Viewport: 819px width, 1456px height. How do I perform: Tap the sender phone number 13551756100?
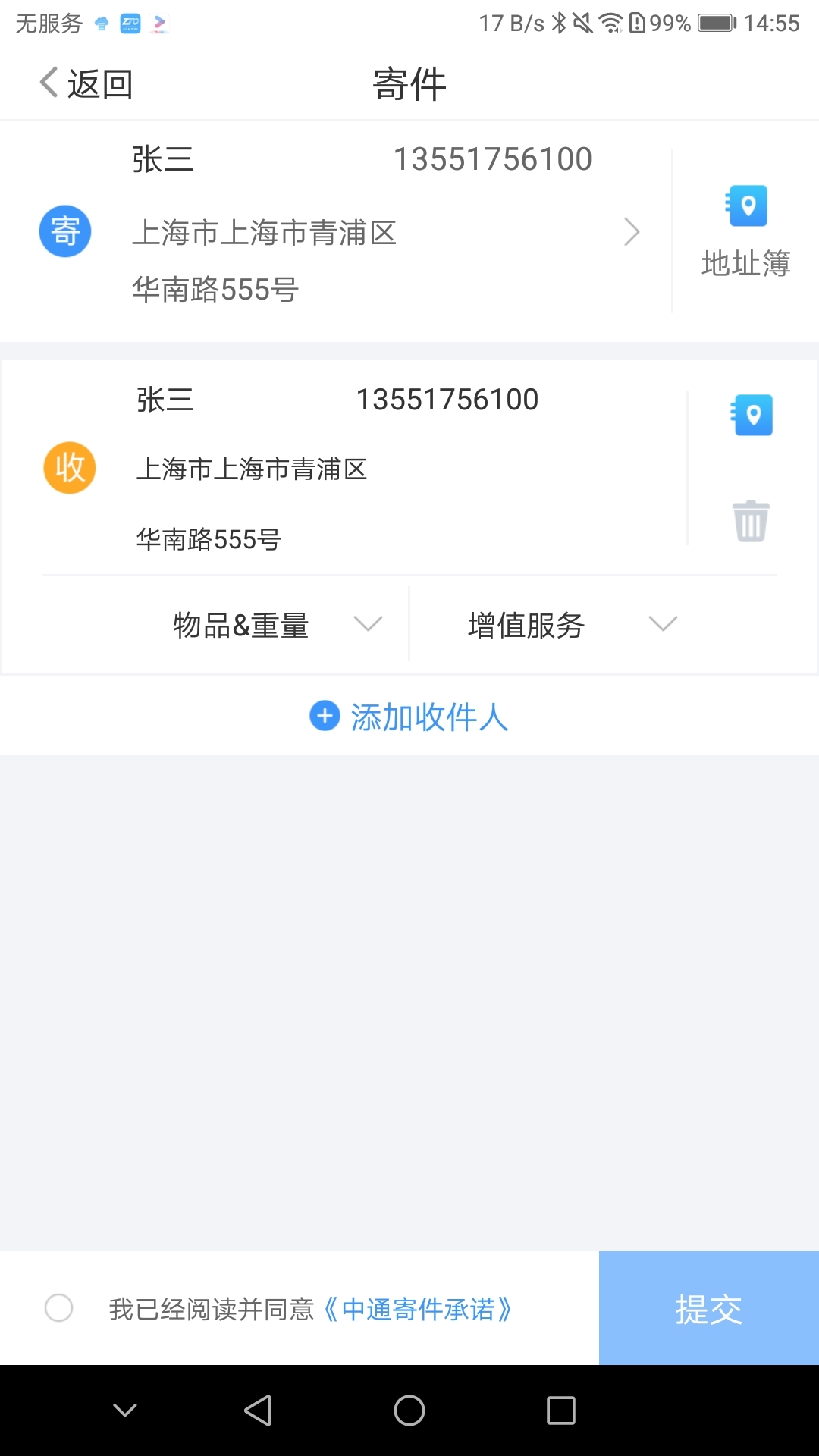click(x=493, y=158)
